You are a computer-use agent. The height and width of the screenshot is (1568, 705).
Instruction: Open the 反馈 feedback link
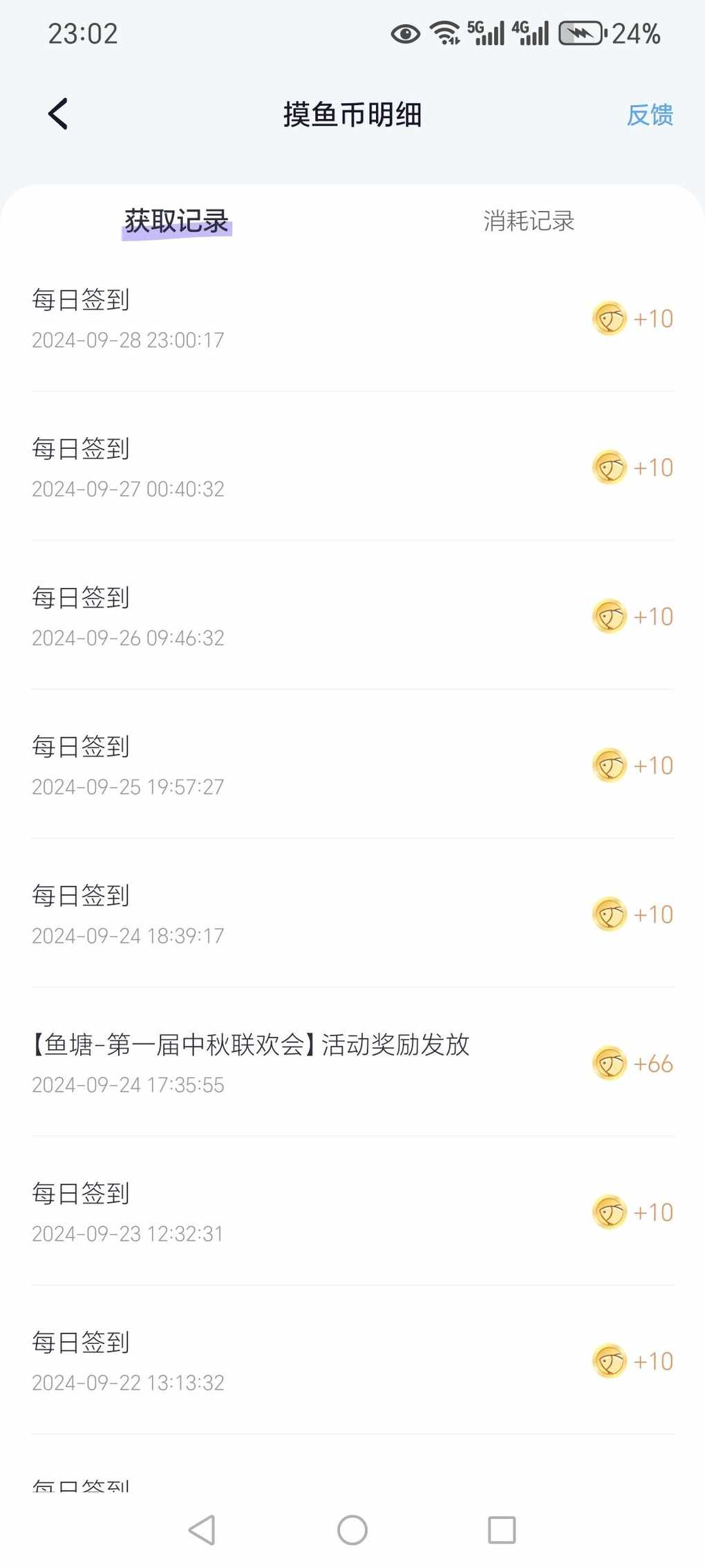[650, 115]
